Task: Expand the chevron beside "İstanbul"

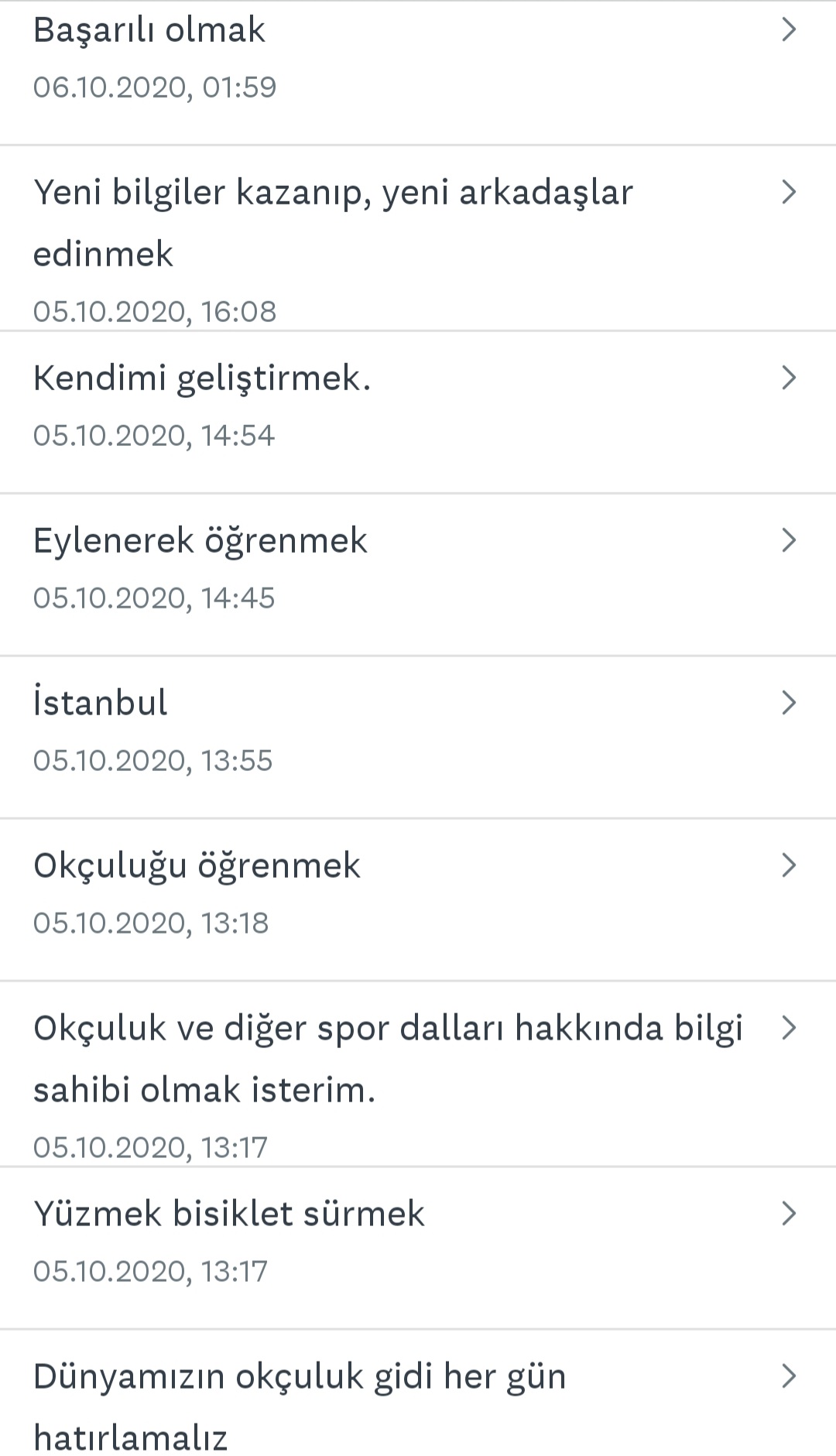Action: (790, 702)
